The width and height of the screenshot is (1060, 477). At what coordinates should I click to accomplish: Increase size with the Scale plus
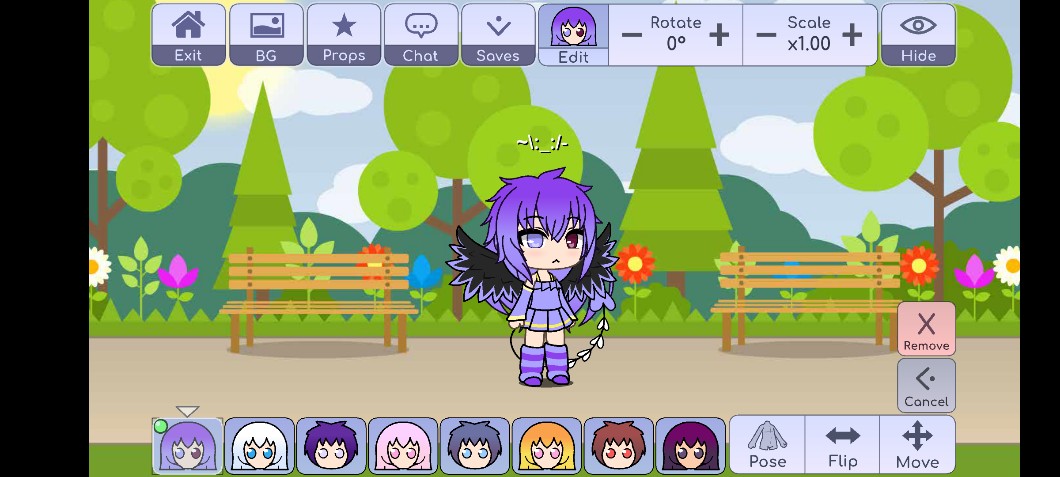tap(852, 34)
